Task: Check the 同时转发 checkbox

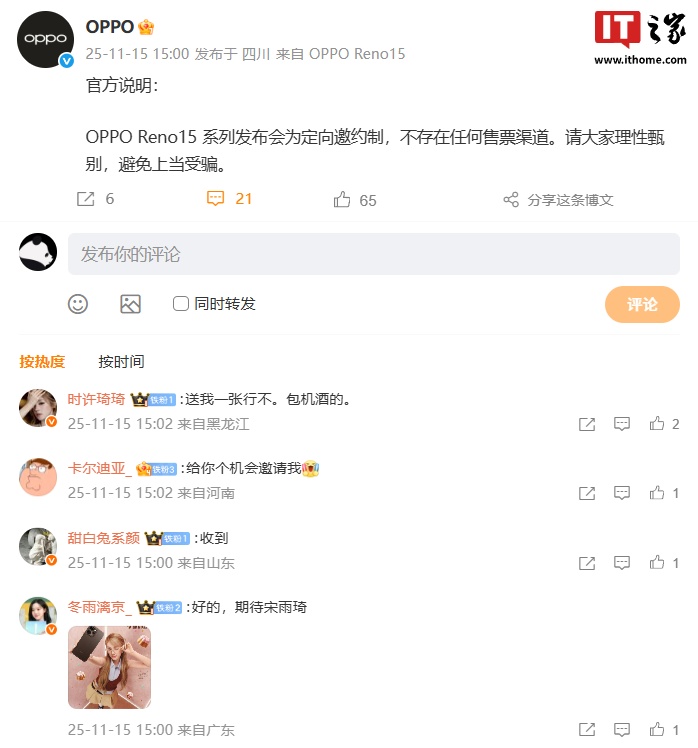Action: click(181, 303)
